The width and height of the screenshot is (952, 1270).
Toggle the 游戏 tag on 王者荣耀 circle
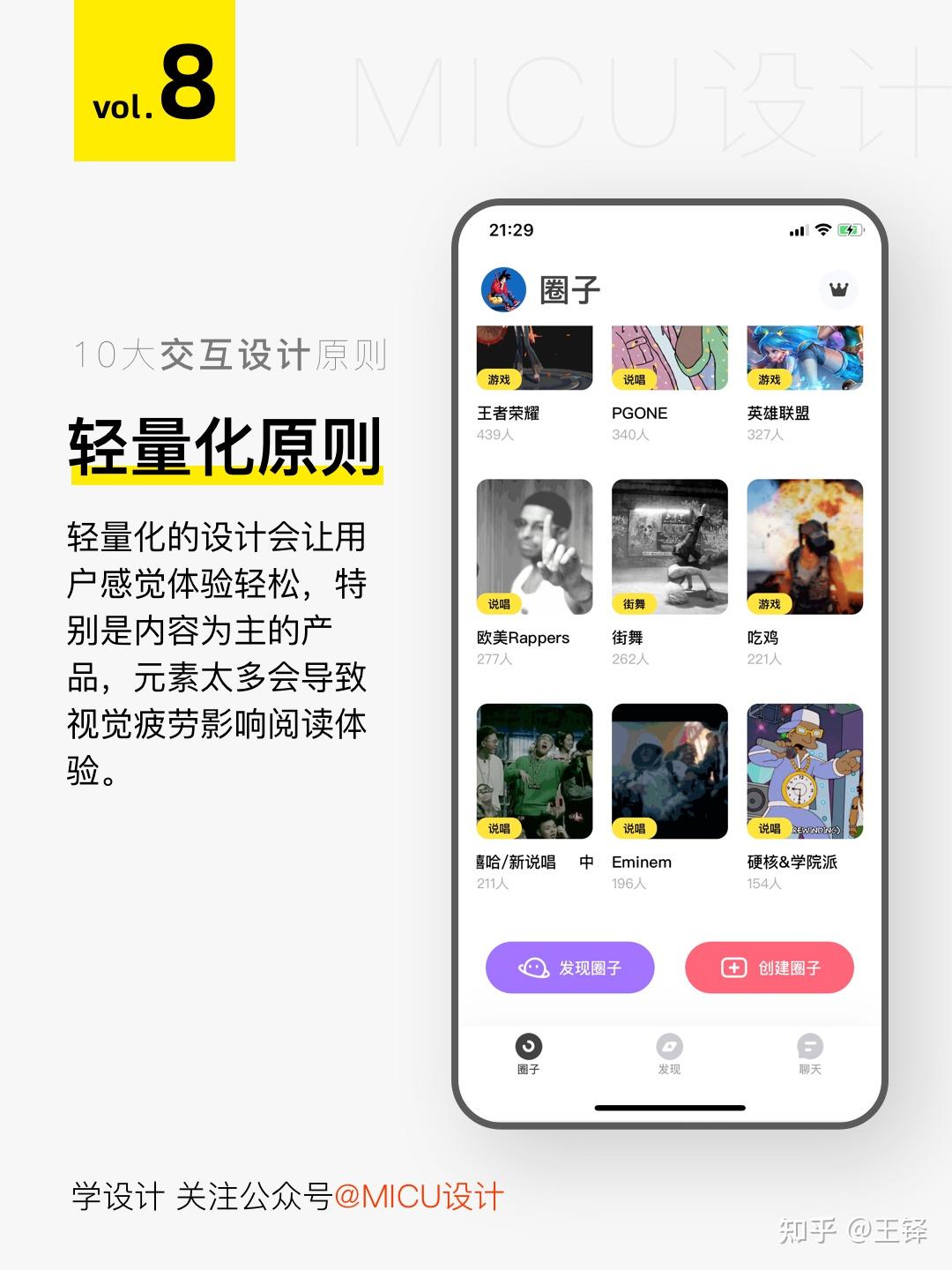pos(498,381)
